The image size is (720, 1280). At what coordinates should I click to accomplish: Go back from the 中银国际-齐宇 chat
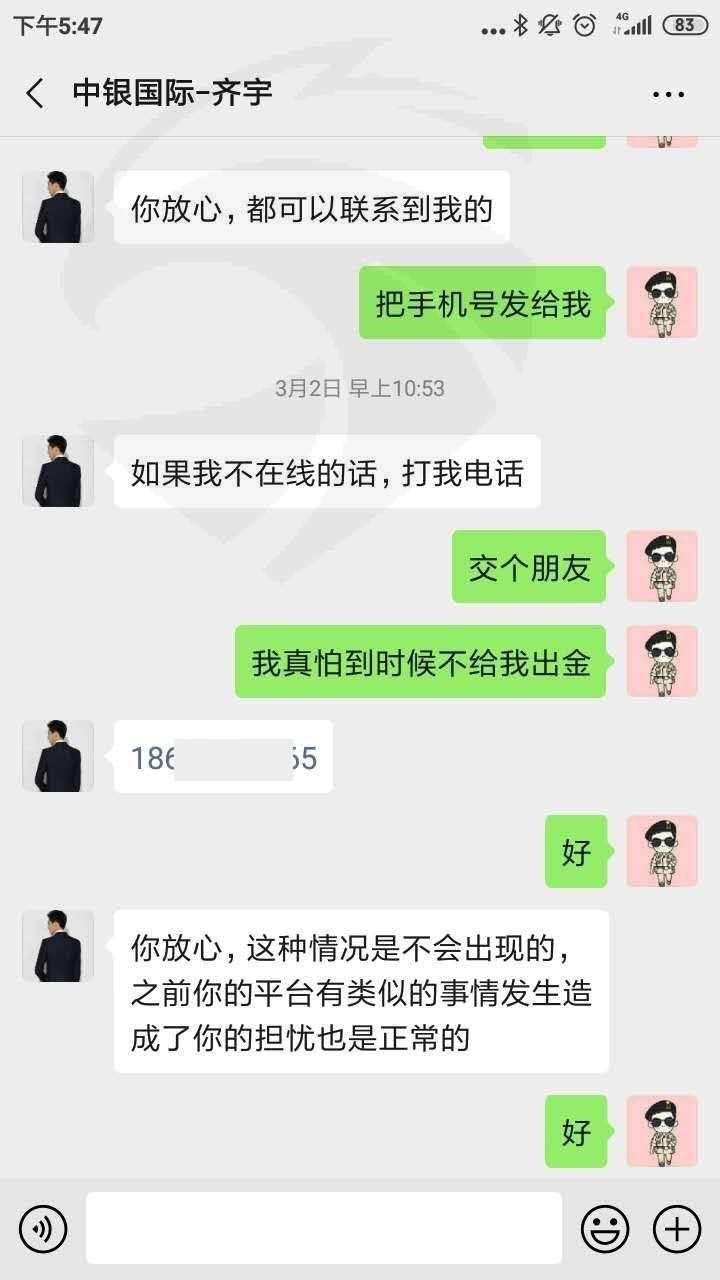point(35,94)
